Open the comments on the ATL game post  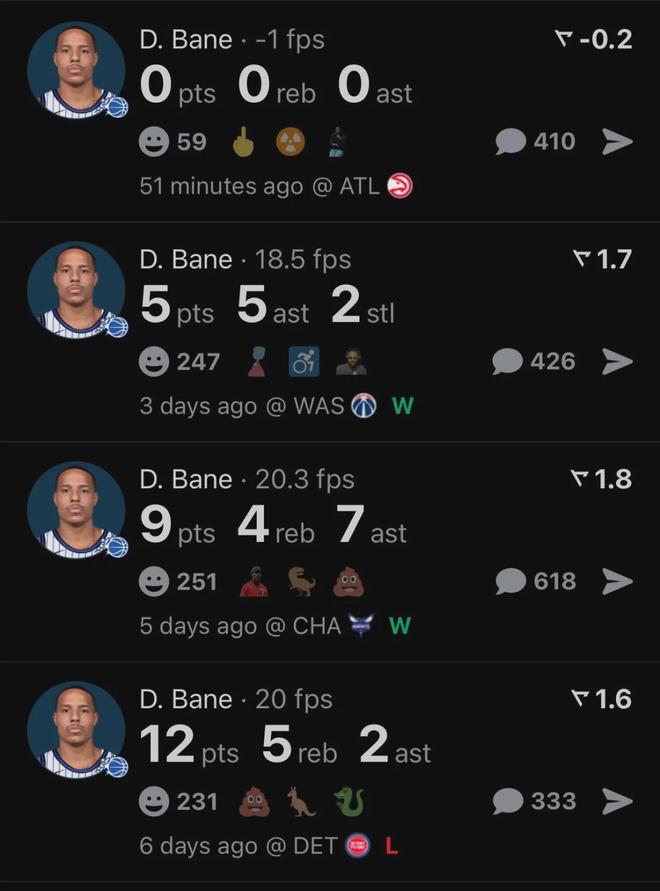[x=535, y=142]
